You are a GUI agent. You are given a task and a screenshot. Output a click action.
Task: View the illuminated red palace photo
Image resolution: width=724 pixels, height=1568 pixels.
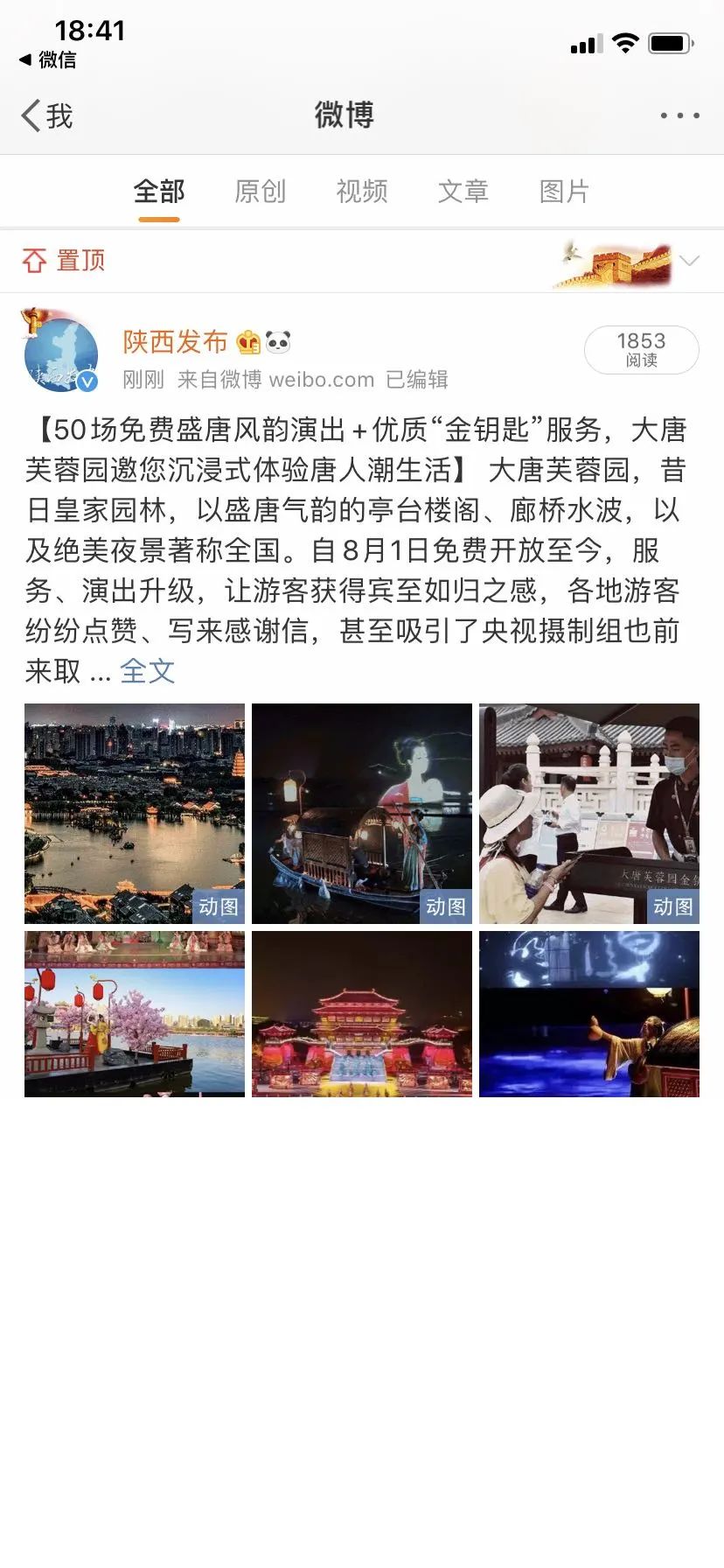[x=362, y=1014]
